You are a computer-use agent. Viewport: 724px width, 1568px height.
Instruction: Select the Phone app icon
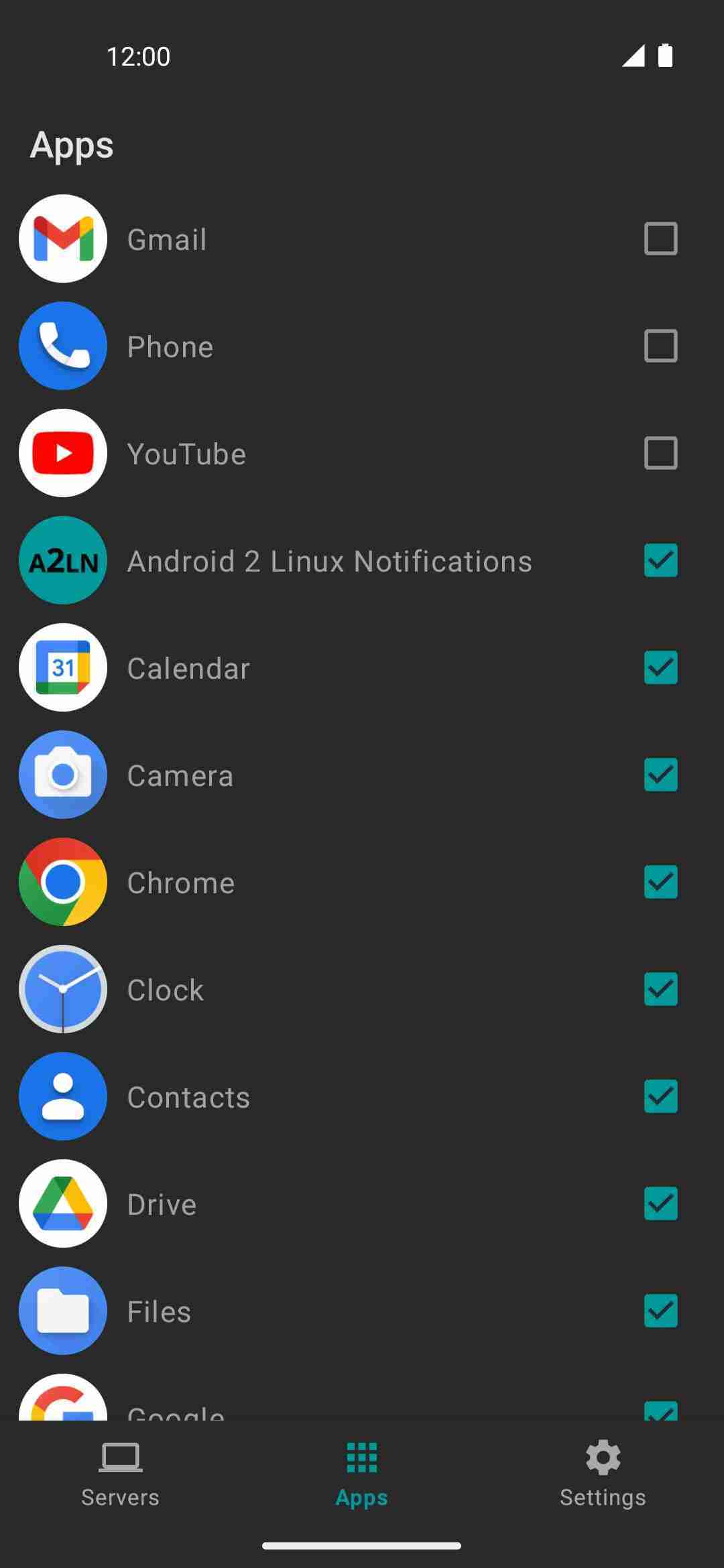tap(62, 346)
